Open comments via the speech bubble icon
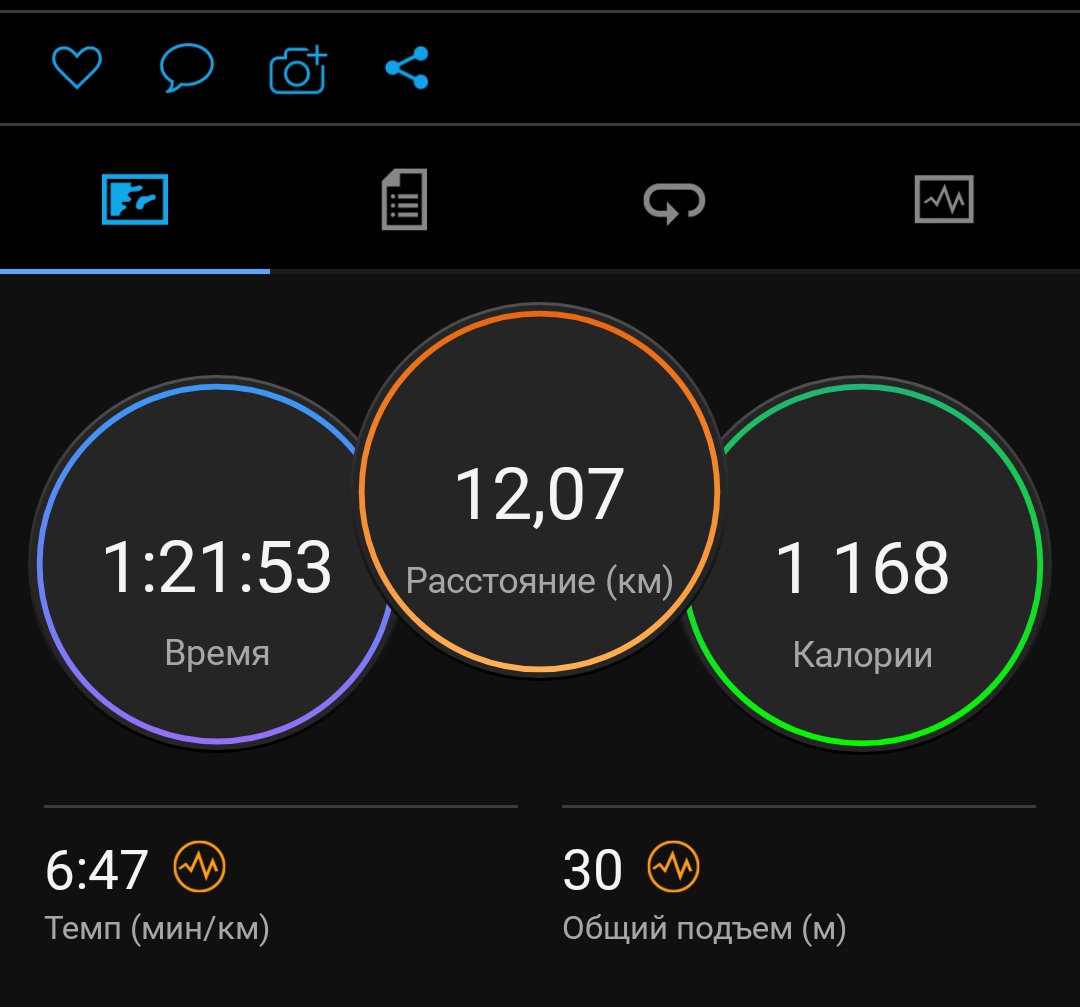The width and height of the screenshot is (1080, 1007). click(x=187, y=68)
